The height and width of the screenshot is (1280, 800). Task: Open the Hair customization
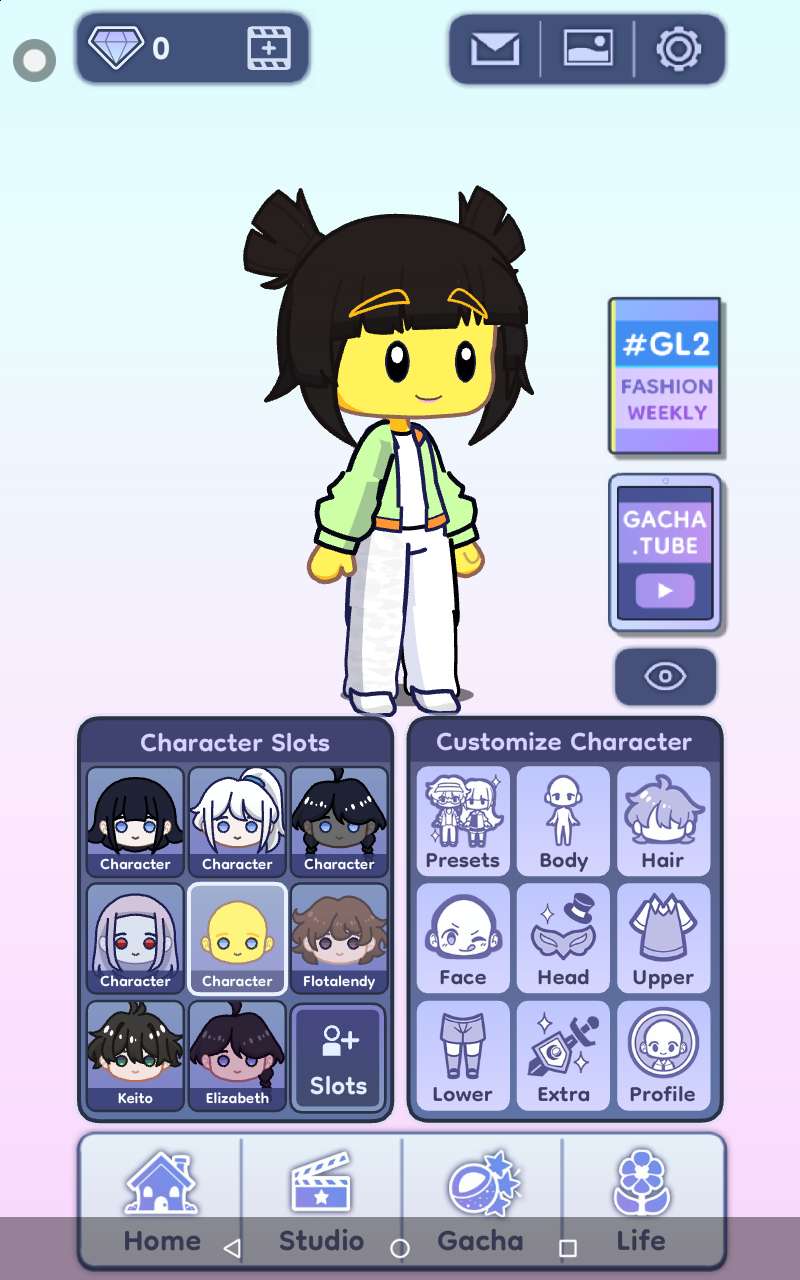[663, 821]
